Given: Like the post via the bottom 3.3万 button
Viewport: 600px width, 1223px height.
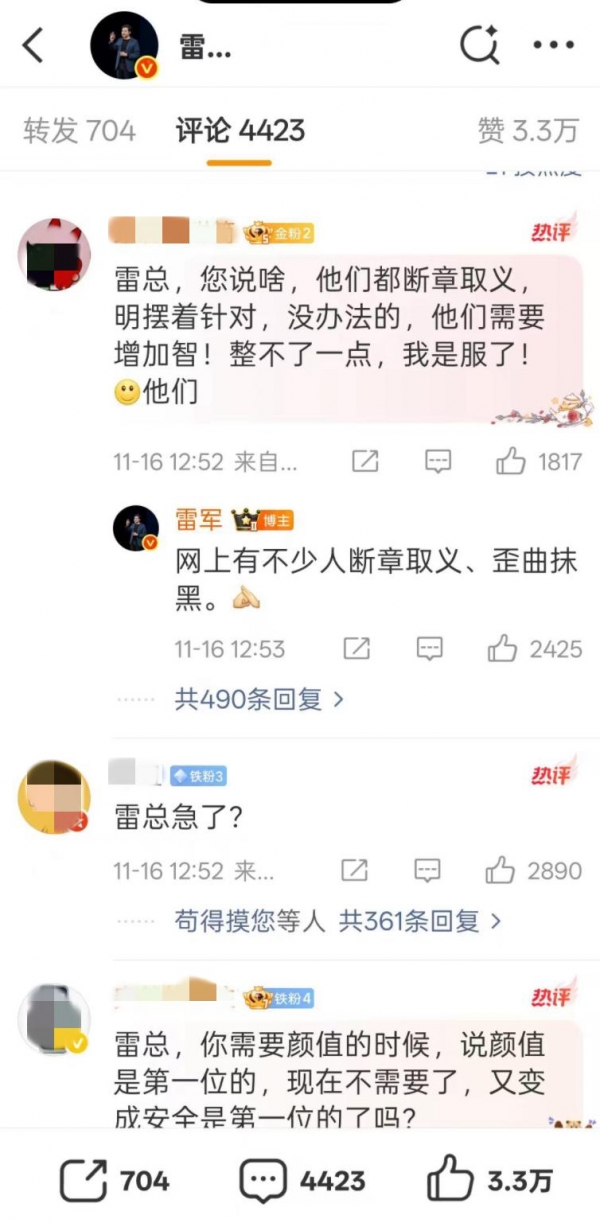Looking at the screenshot, I should click(x=489, y=1180).
